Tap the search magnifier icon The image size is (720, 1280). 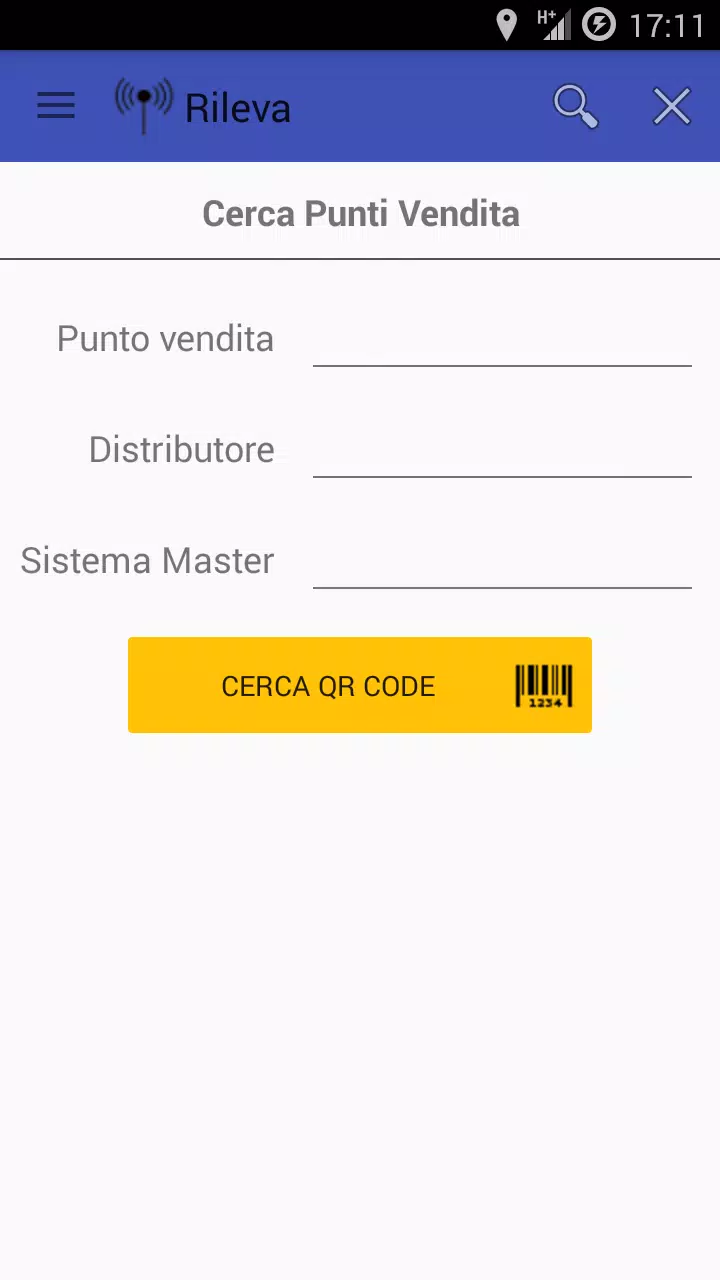point(575,106)
